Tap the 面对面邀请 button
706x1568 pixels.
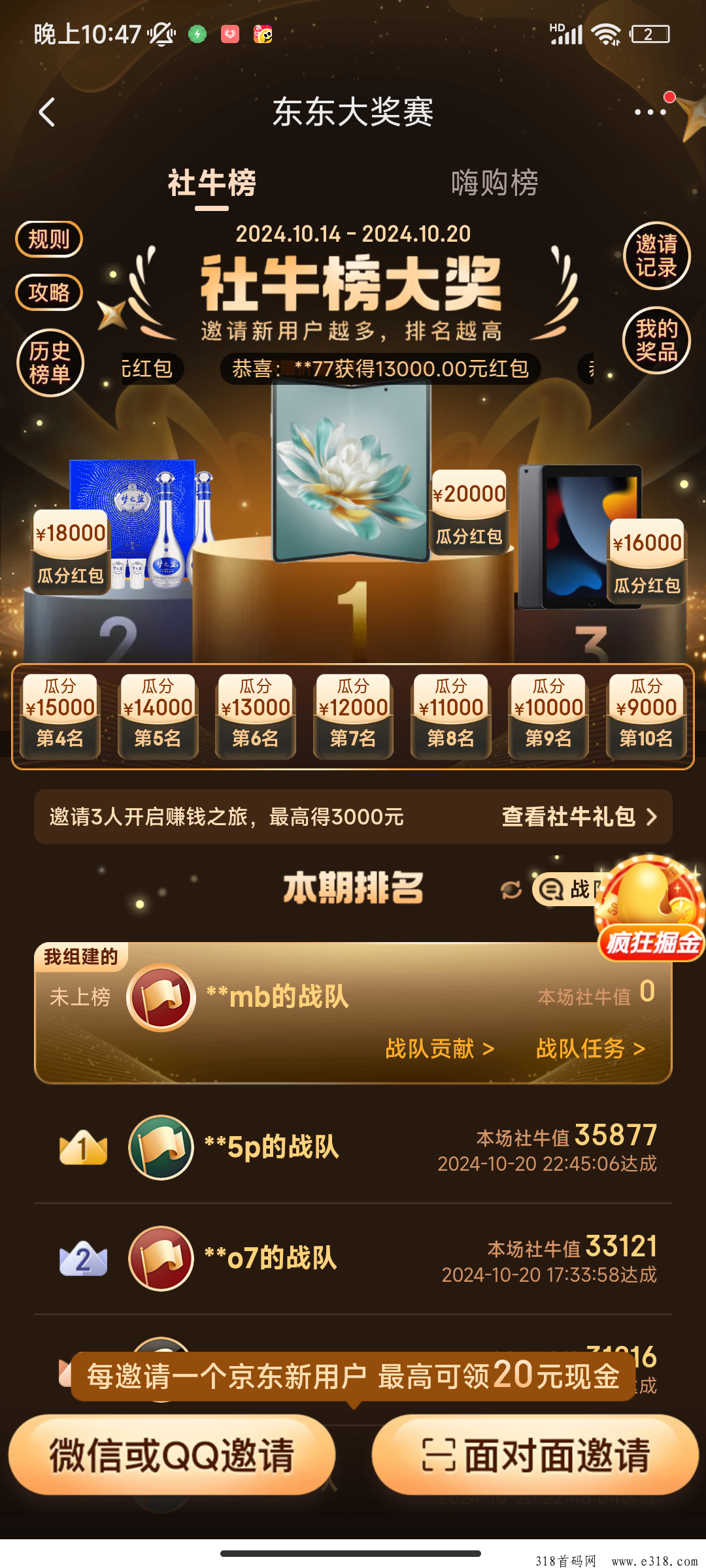point(535,1454)
